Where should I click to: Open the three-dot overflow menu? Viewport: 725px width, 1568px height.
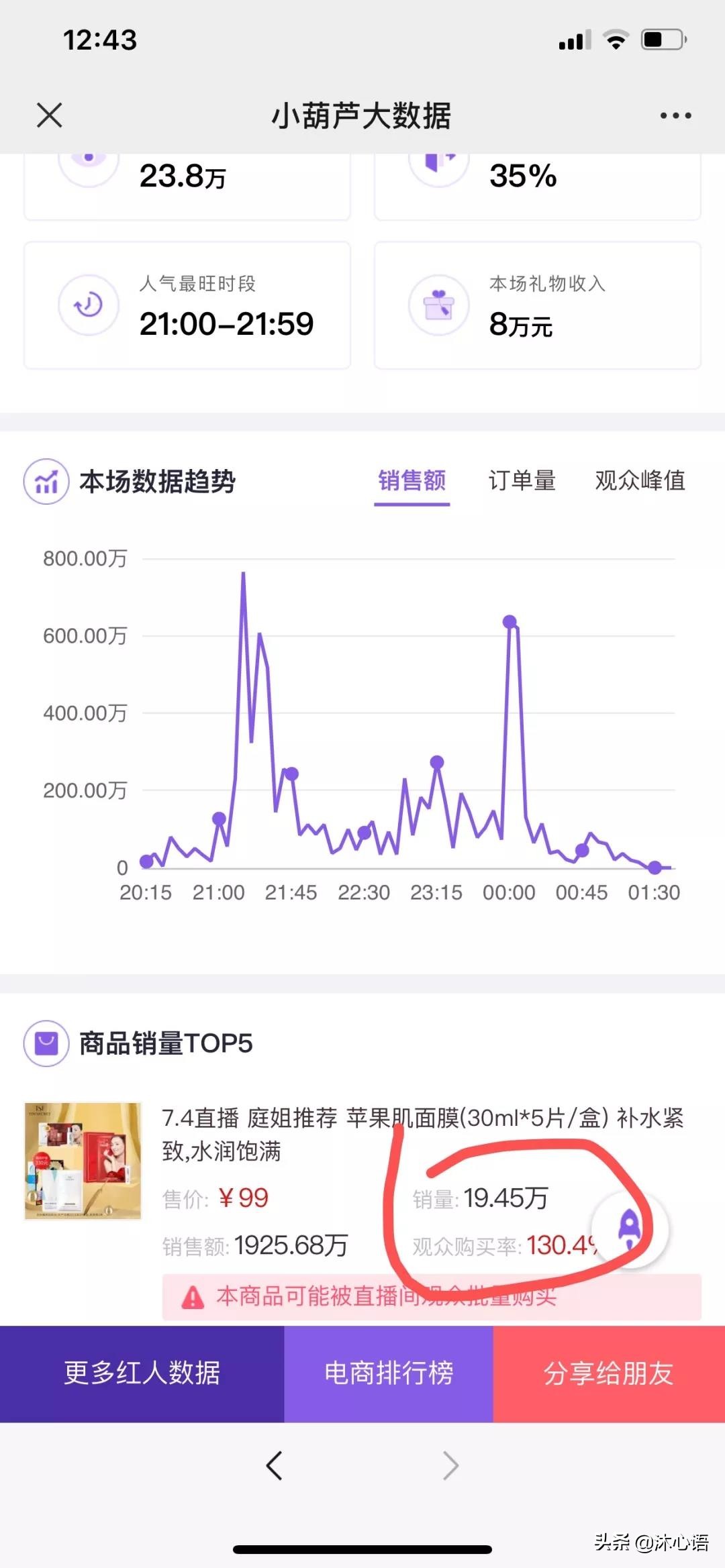click(x=675, y=115)
